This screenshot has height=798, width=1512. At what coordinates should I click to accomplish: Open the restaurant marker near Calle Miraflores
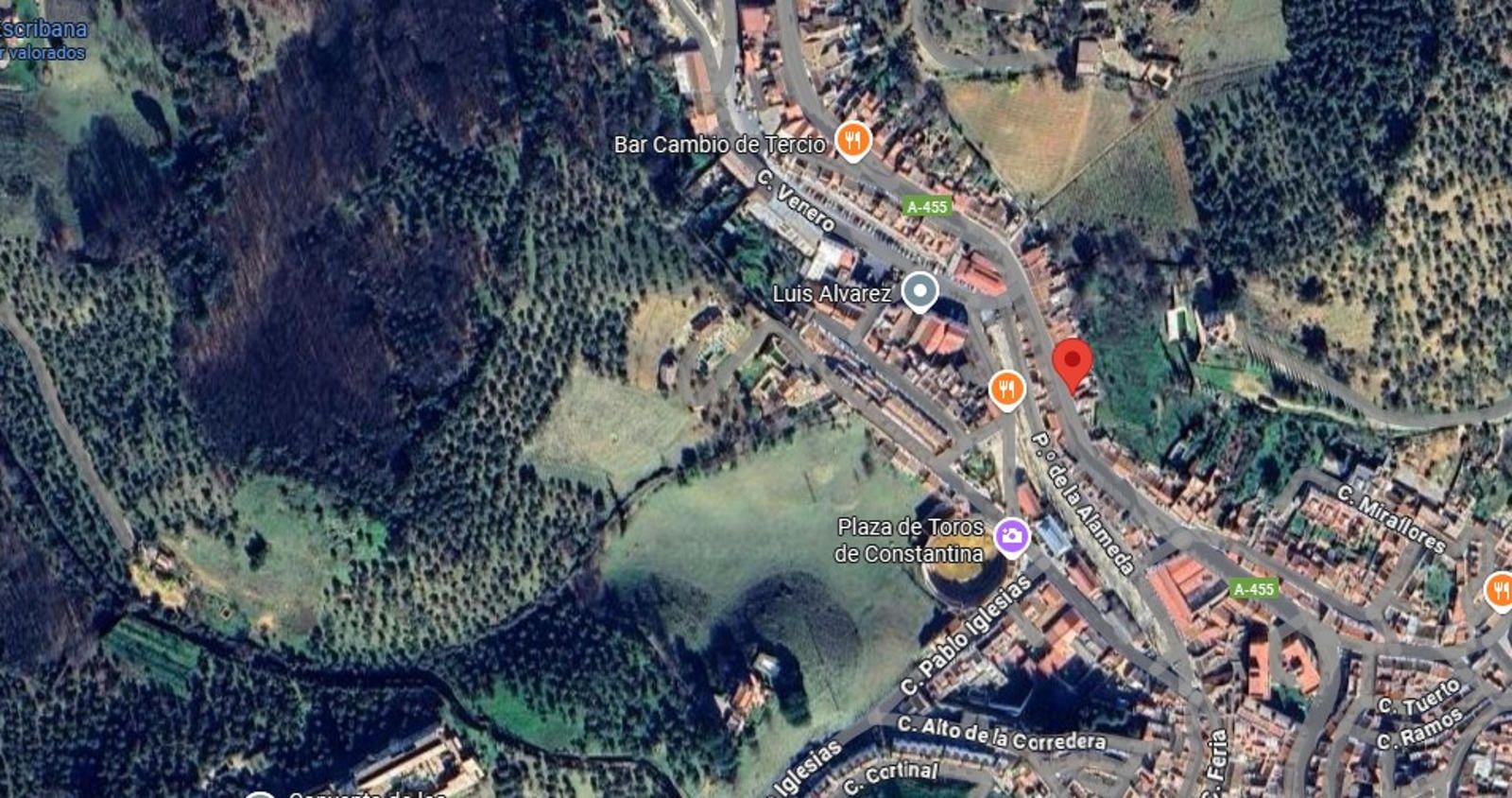click(x=1501, y=591)
